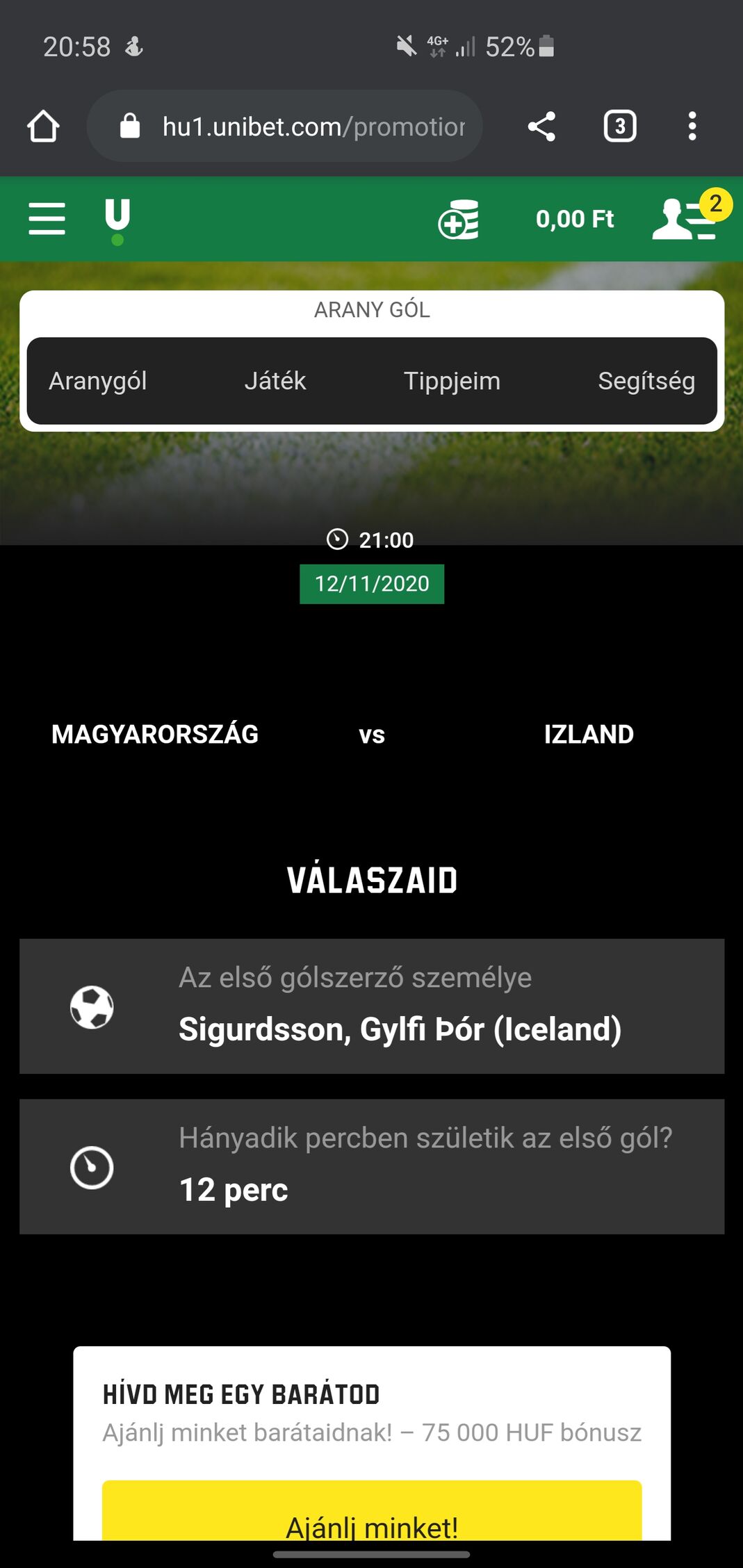
Task: Switch to the Tippjeim tab
Action: click(452, 381)
